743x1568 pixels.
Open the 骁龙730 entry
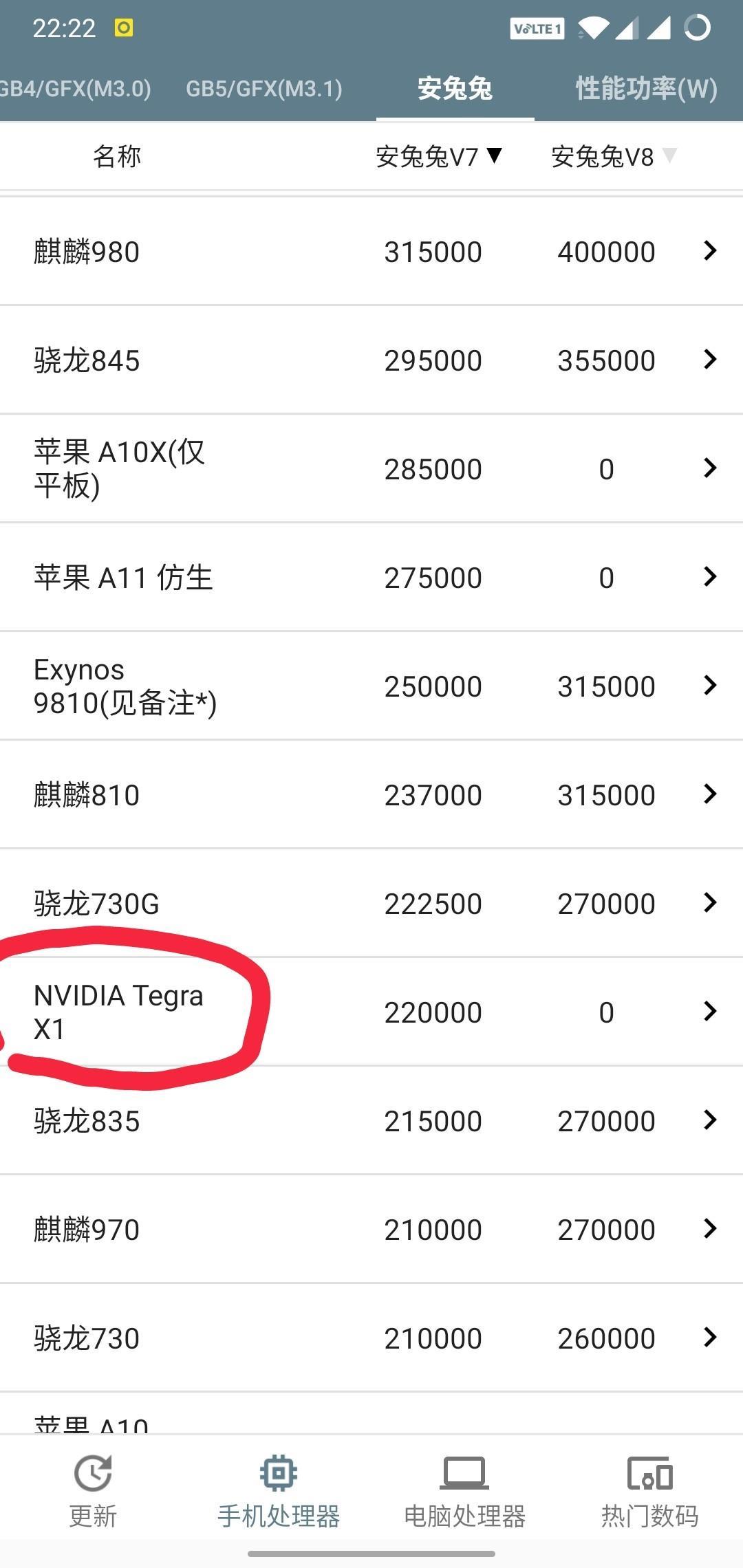point(371,1338)
